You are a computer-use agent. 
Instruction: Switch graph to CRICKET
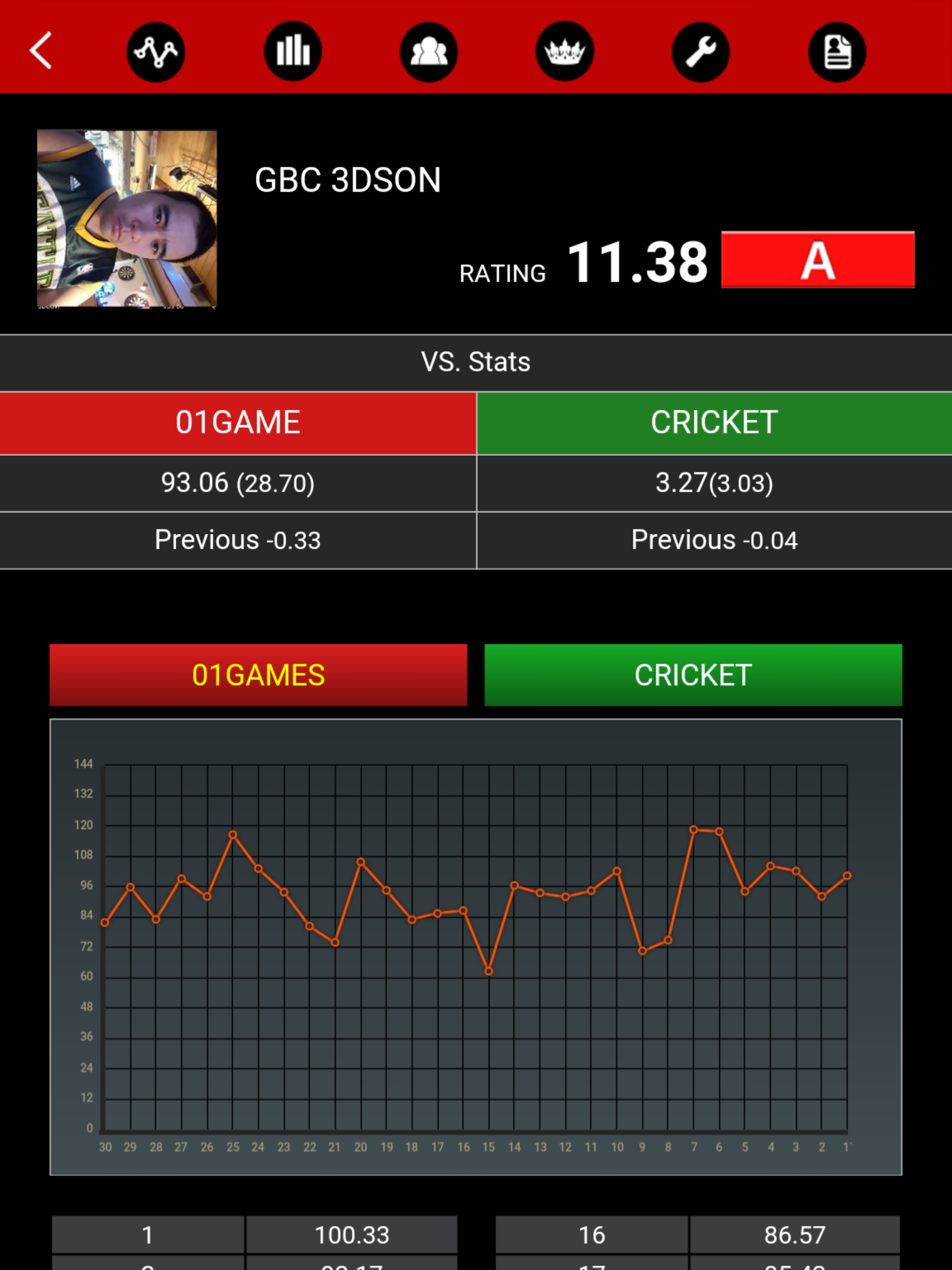[693, 675]
